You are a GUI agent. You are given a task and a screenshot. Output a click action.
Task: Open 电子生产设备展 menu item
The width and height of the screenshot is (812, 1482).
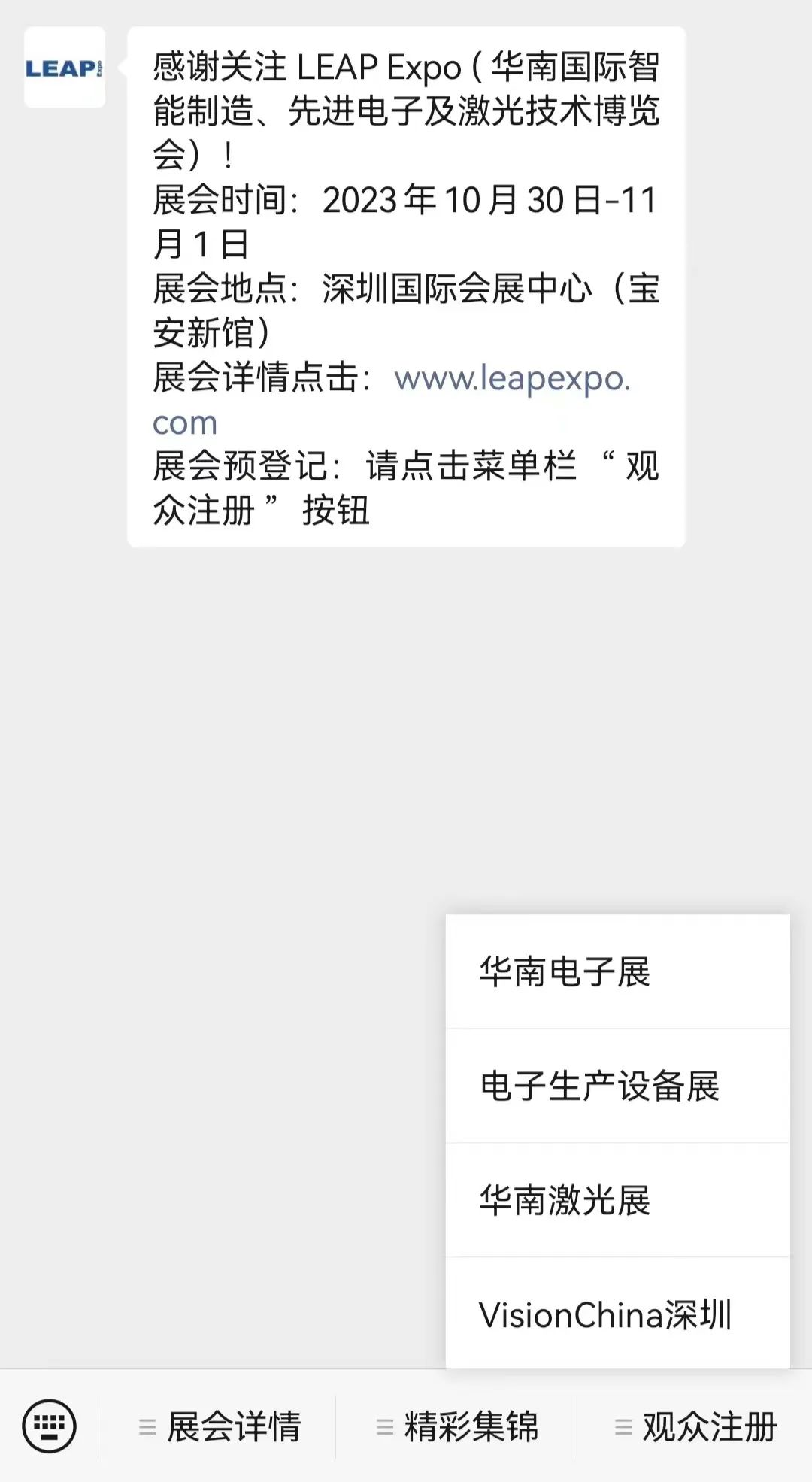[x=617, y=1086]
